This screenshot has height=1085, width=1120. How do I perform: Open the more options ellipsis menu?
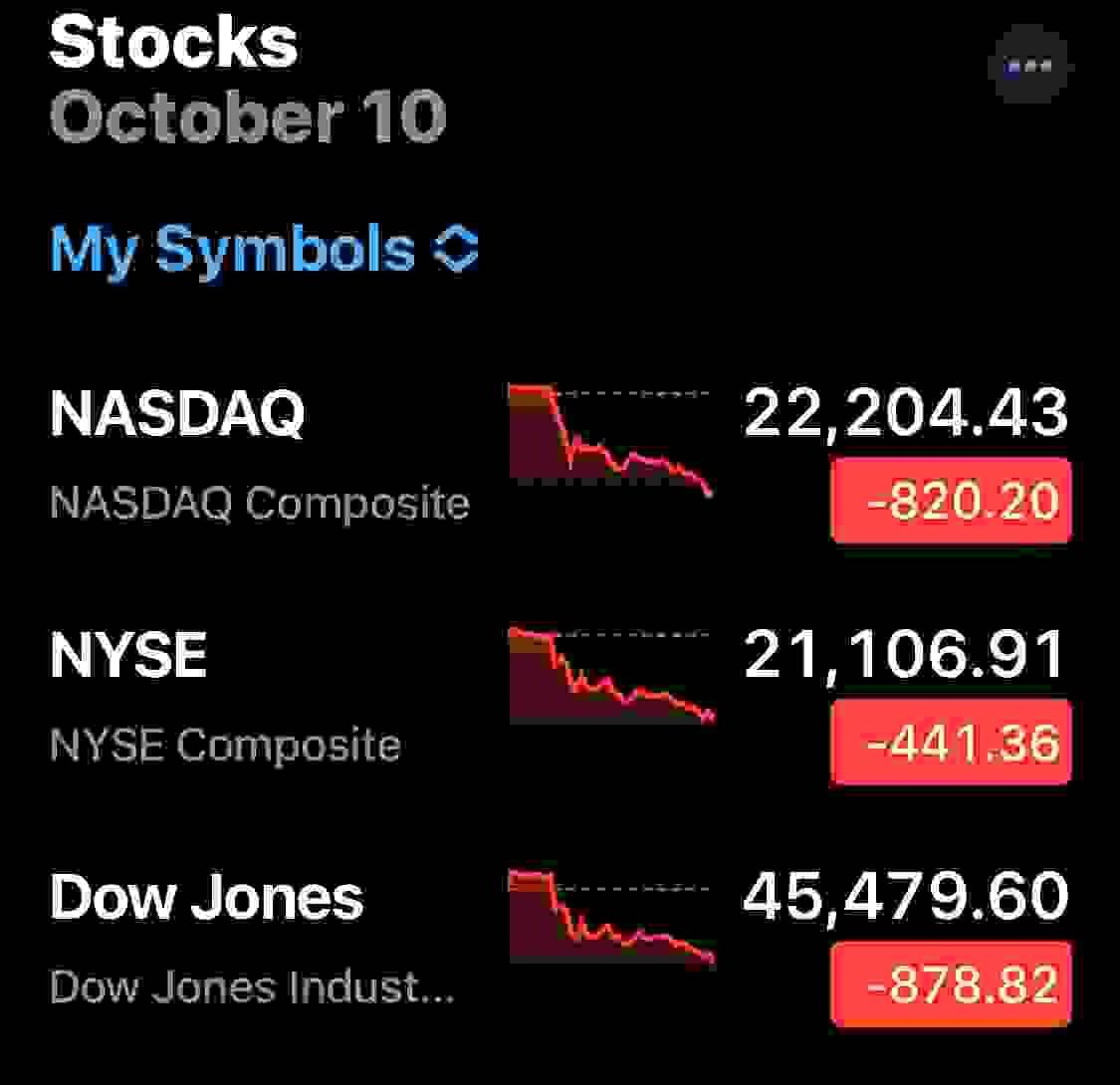[x=1028, y=68]
